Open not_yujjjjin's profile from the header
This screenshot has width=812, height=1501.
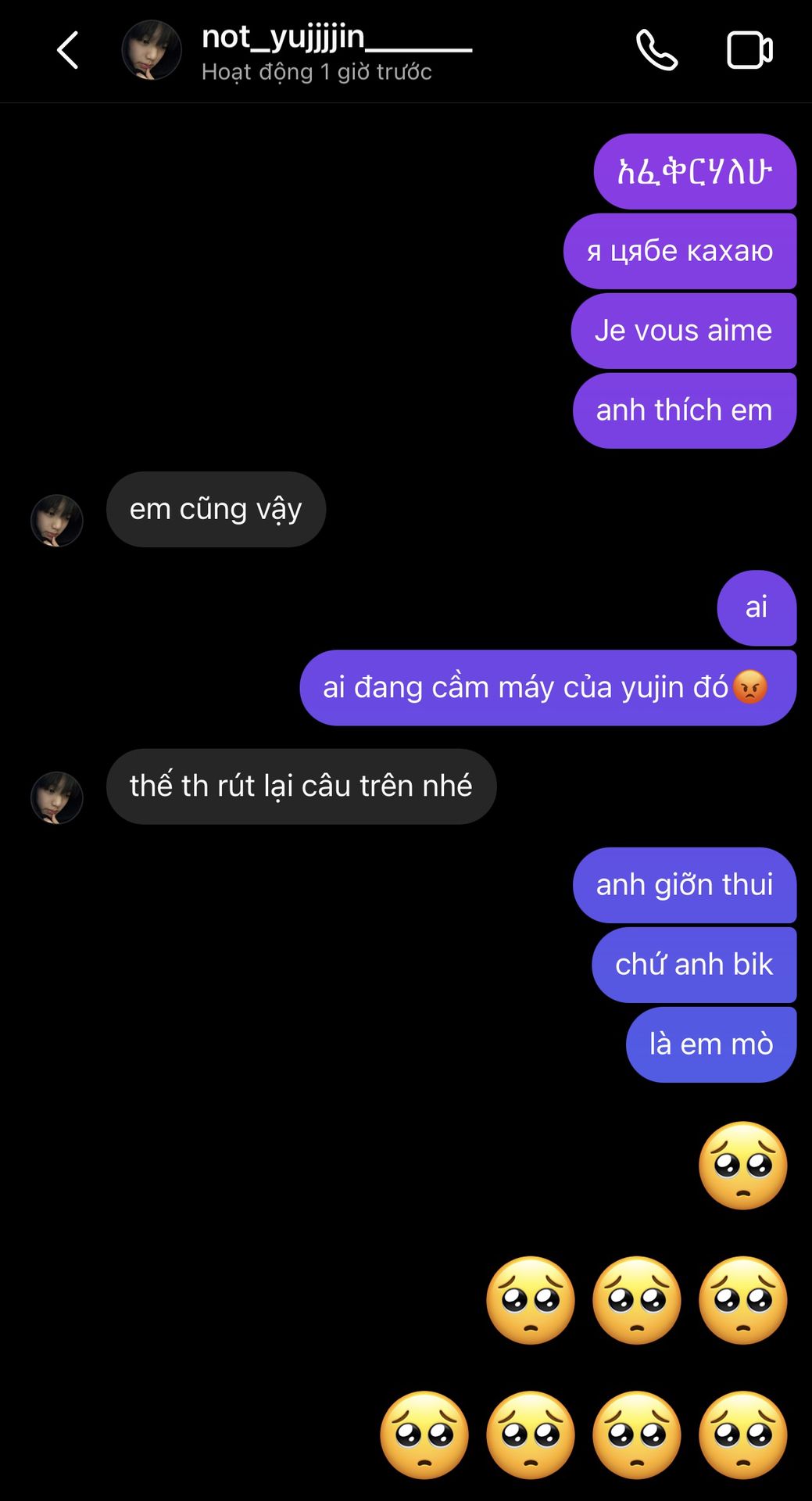tap(152, 51)
